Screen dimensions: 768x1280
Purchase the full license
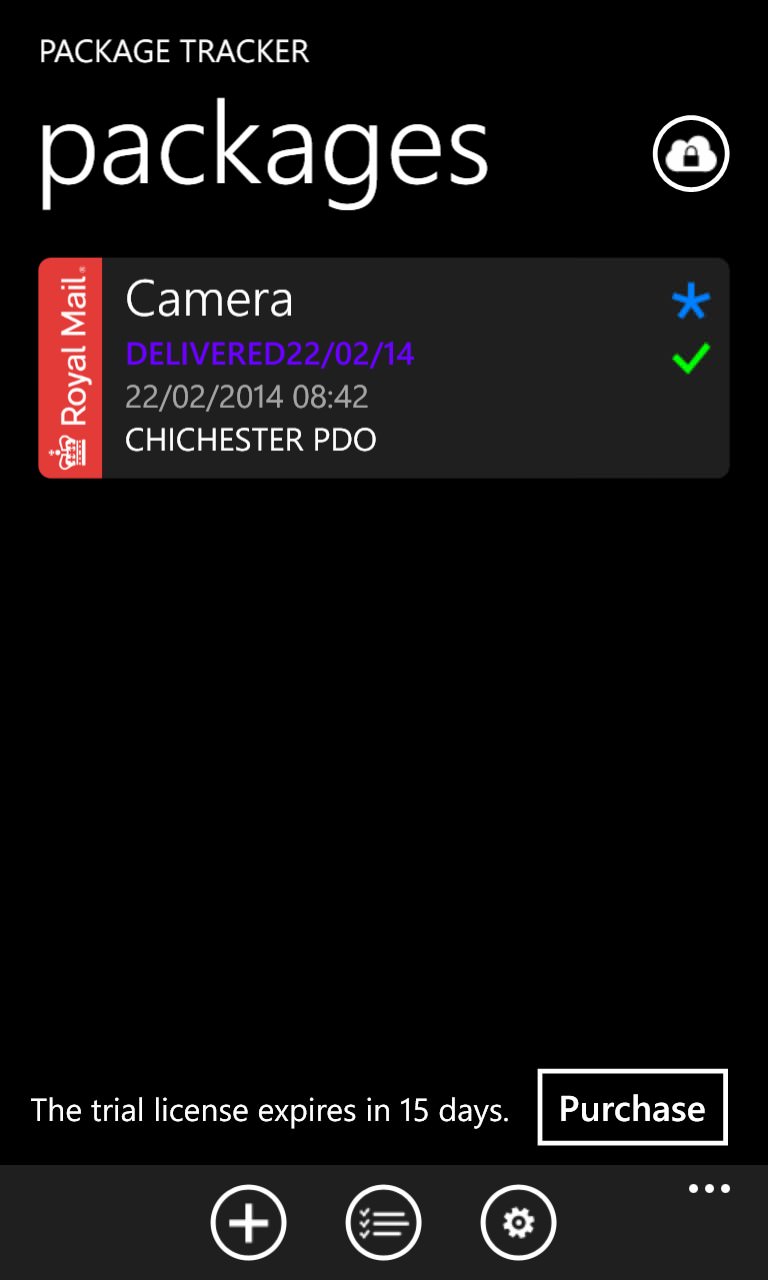[x=632, y=1108]
